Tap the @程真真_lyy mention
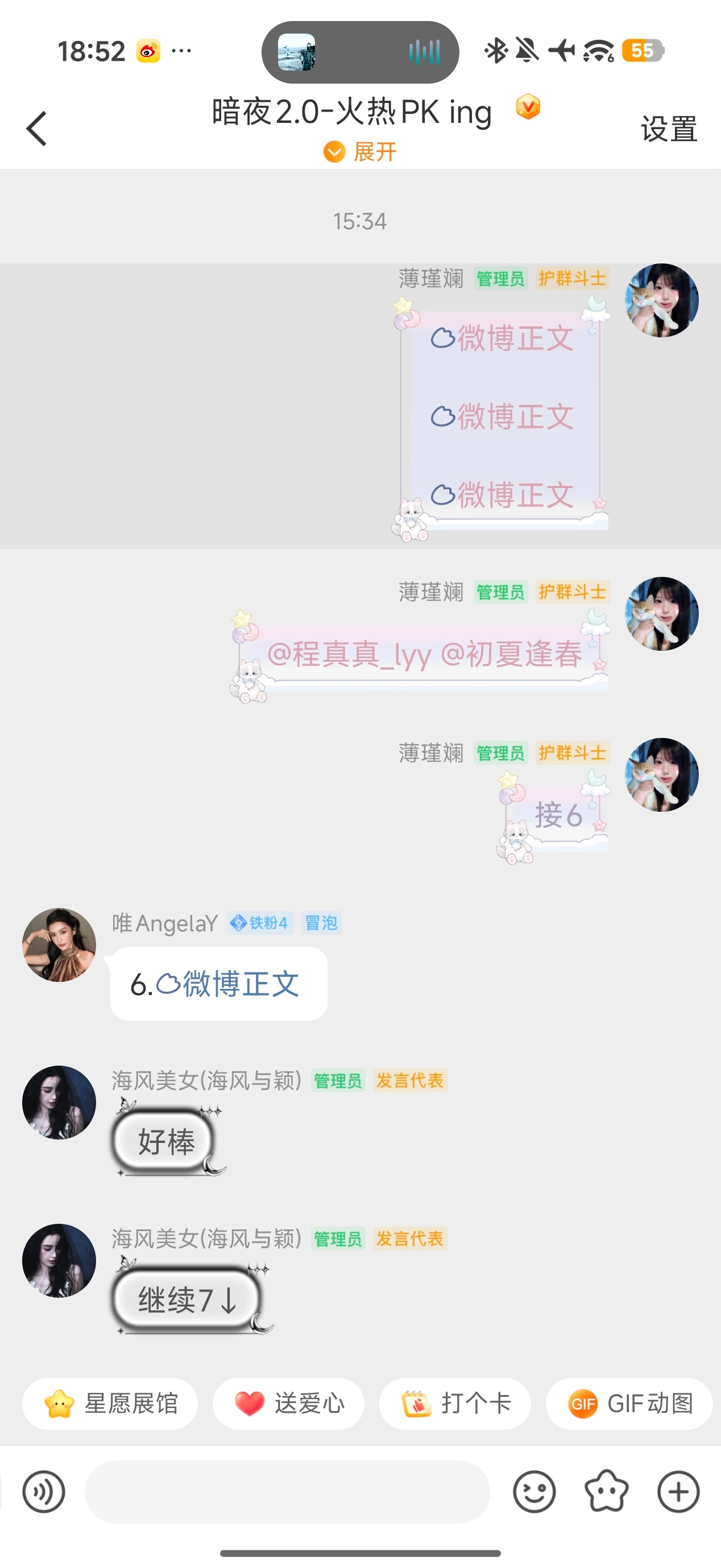The height and width of the screenshot is (1568, 721). pyautogui.click(x=349, y=654)
